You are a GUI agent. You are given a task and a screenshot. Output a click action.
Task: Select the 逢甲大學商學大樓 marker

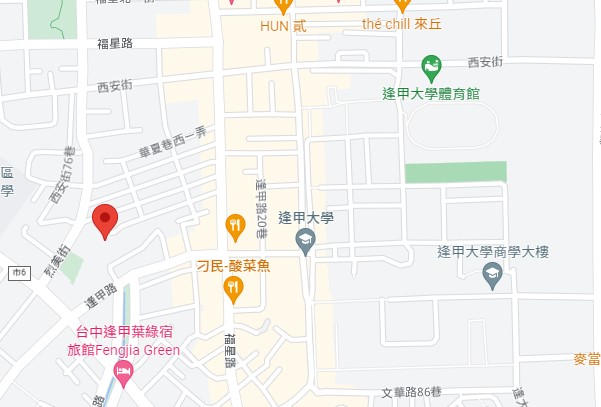pyautogui.click(x=491, y=276)
